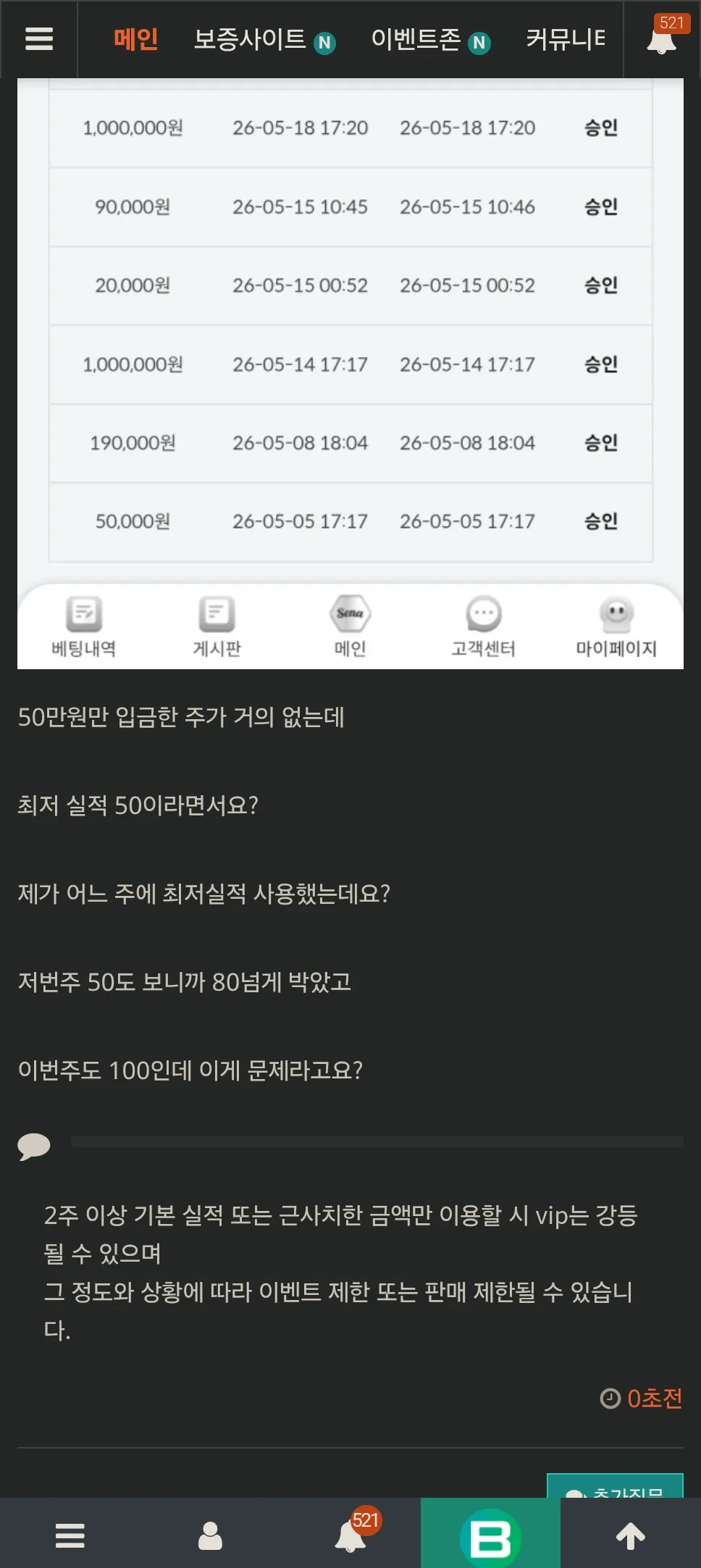The image size is (701, 1568).
Task: Open the menu icon in the bottom bar
Action: pyautogui.click(x=70, y=1535)
